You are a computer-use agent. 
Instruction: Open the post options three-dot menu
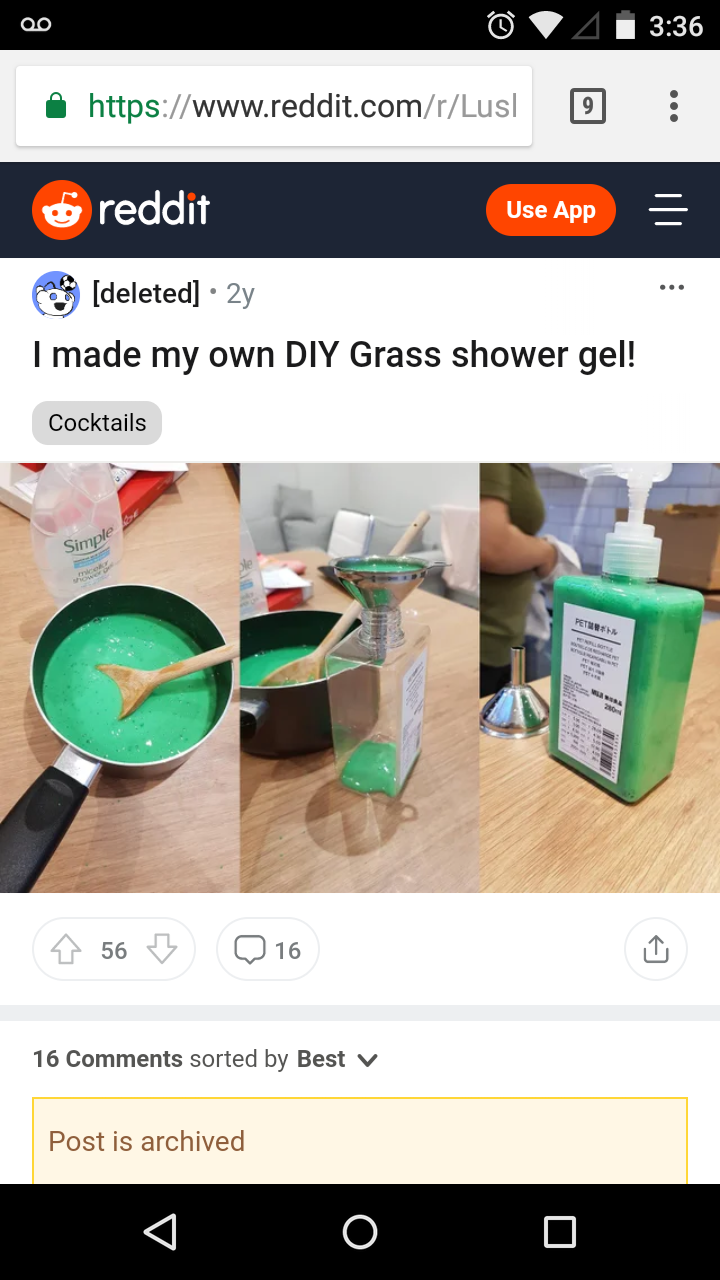click(672, 289)
